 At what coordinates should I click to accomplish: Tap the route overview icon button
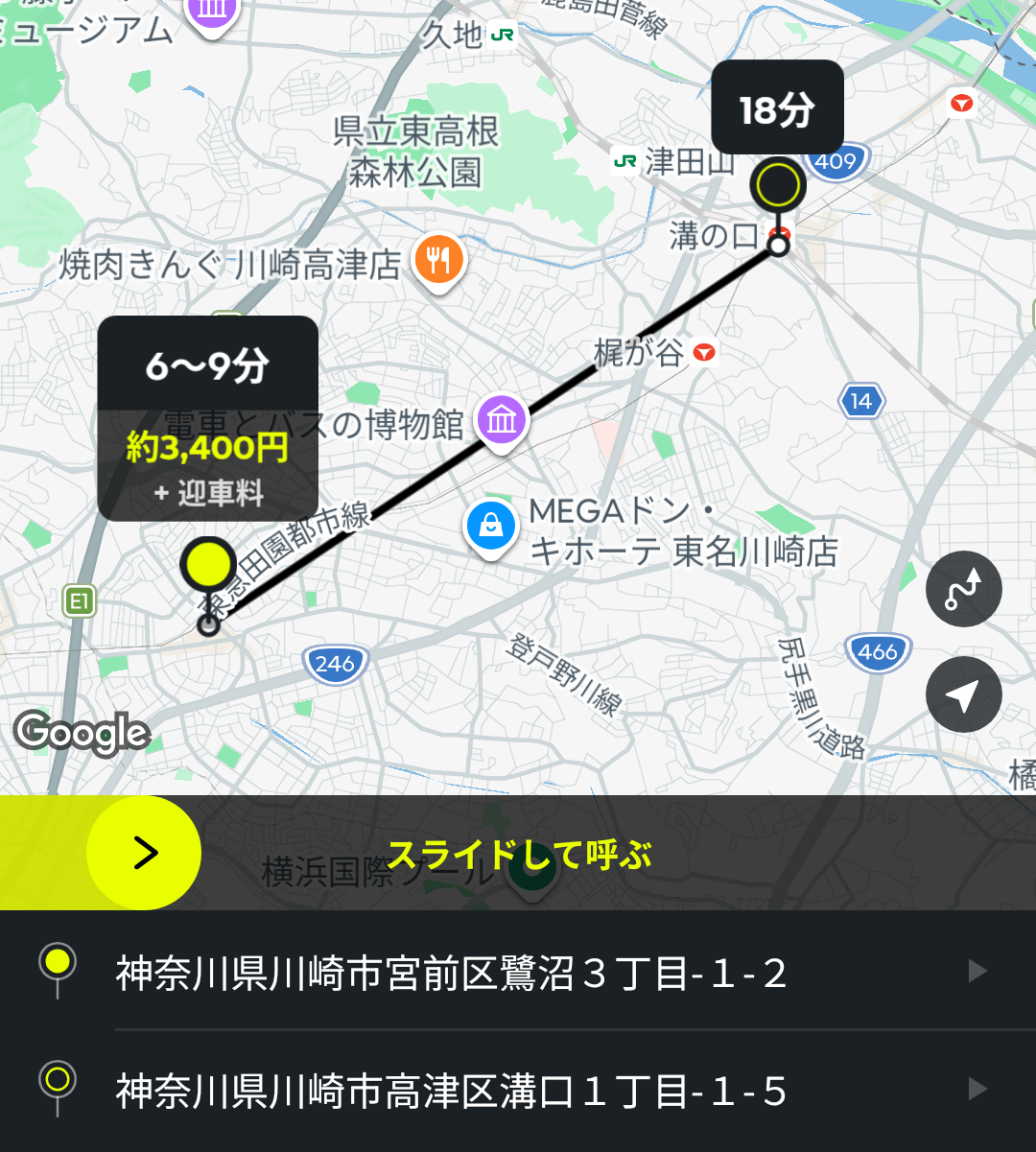tap(963, 589)
